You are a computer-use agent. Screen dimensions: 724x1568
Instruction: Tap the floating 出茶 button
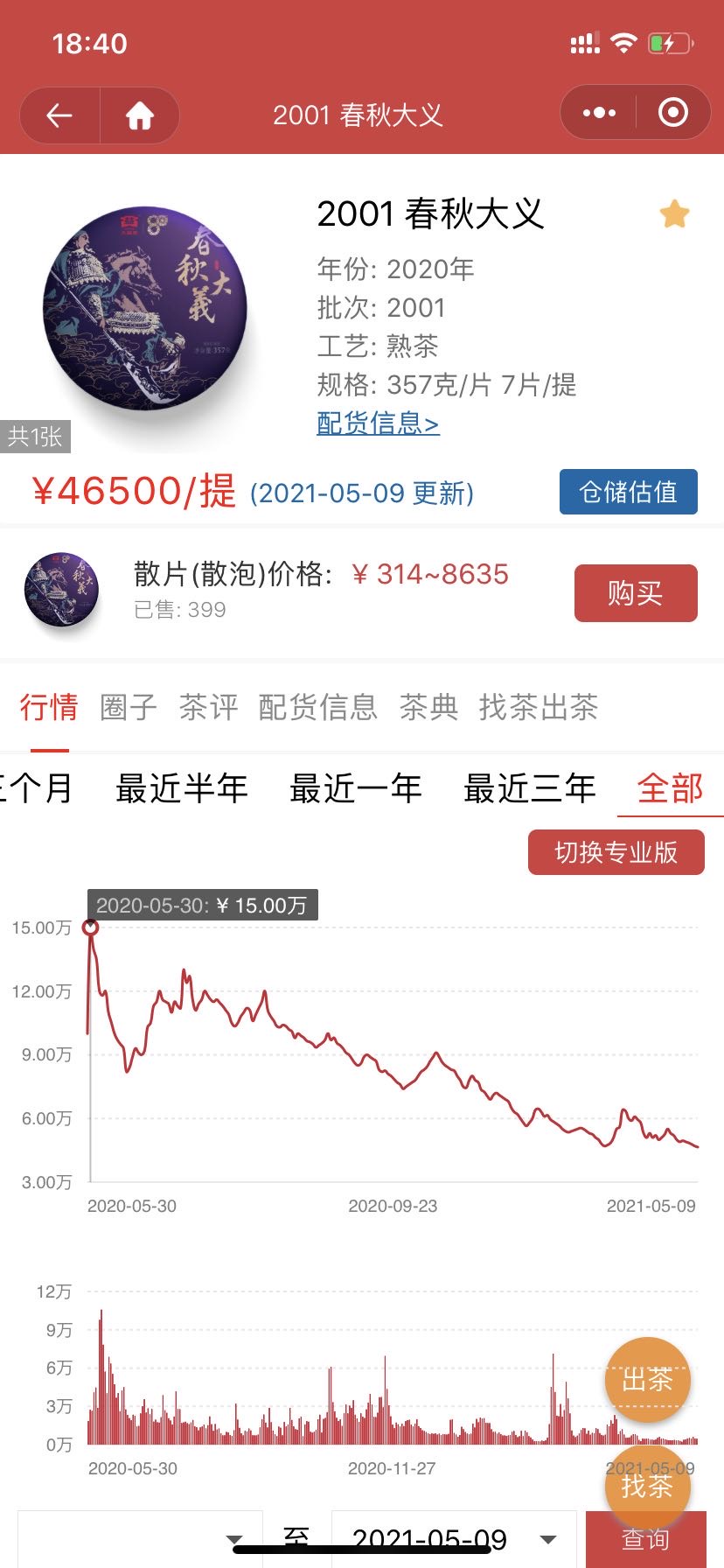click(648, 1380)
